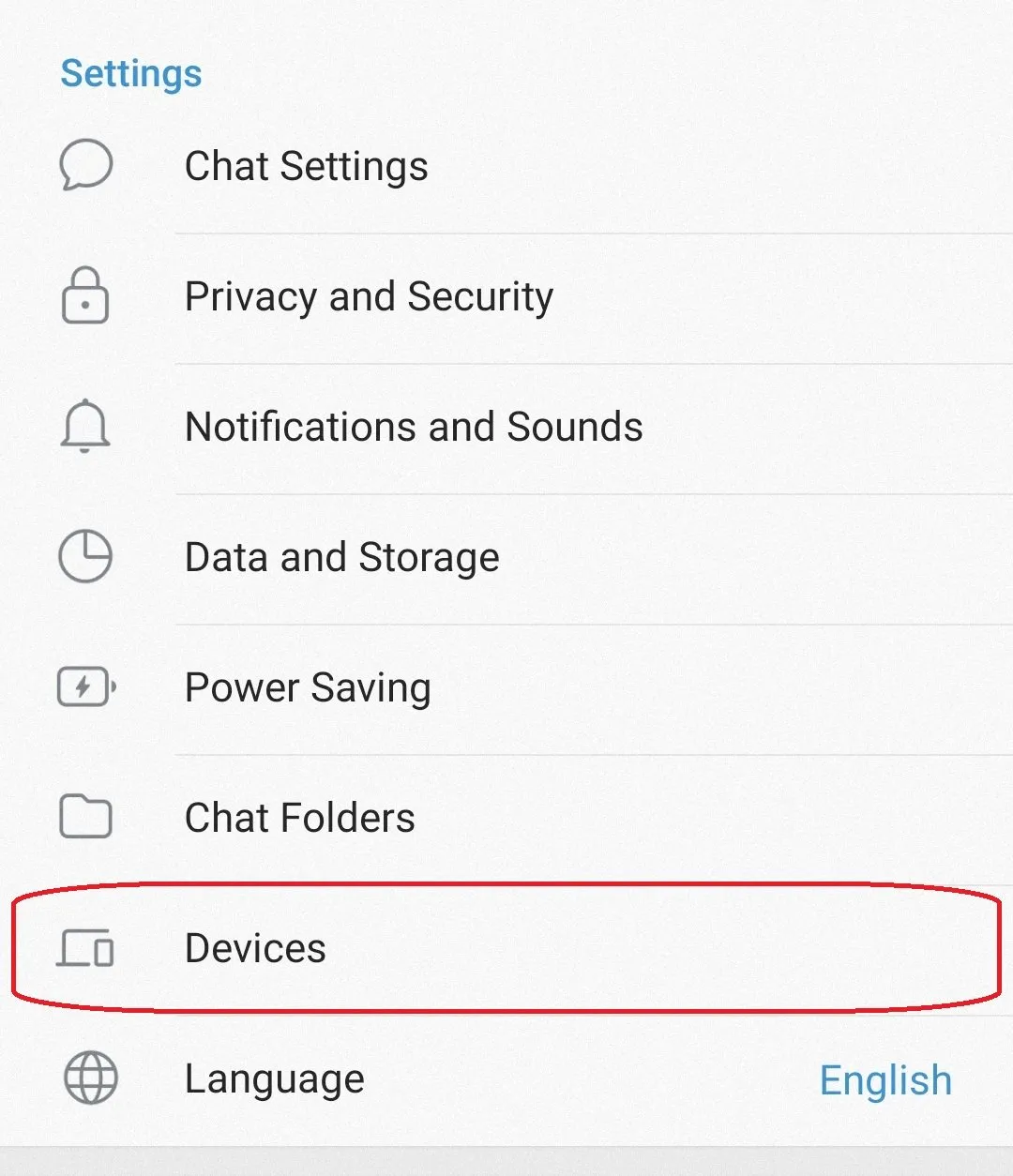Open Chat Folders
Image resolution: width=1013 pixels, height=1176 pixels.
[299, 818]
